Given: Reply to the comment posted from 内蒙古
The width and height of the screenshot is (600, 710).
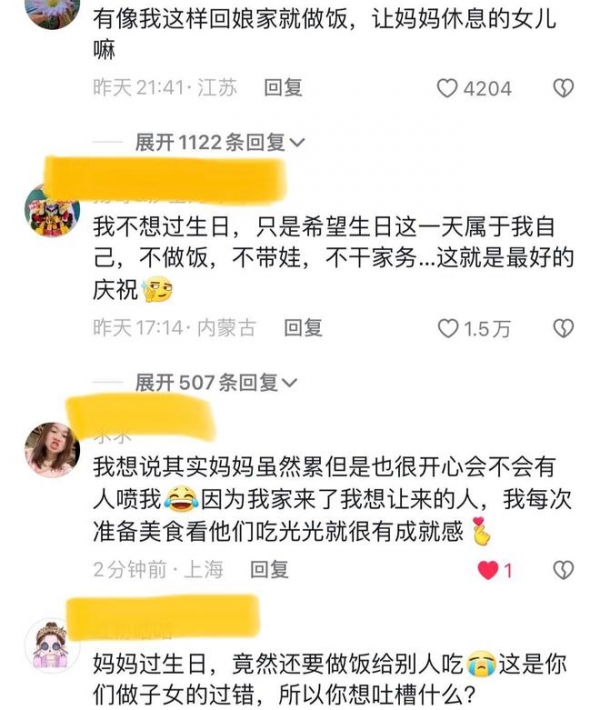Looking at the screenshot, I should click(303, 327).
